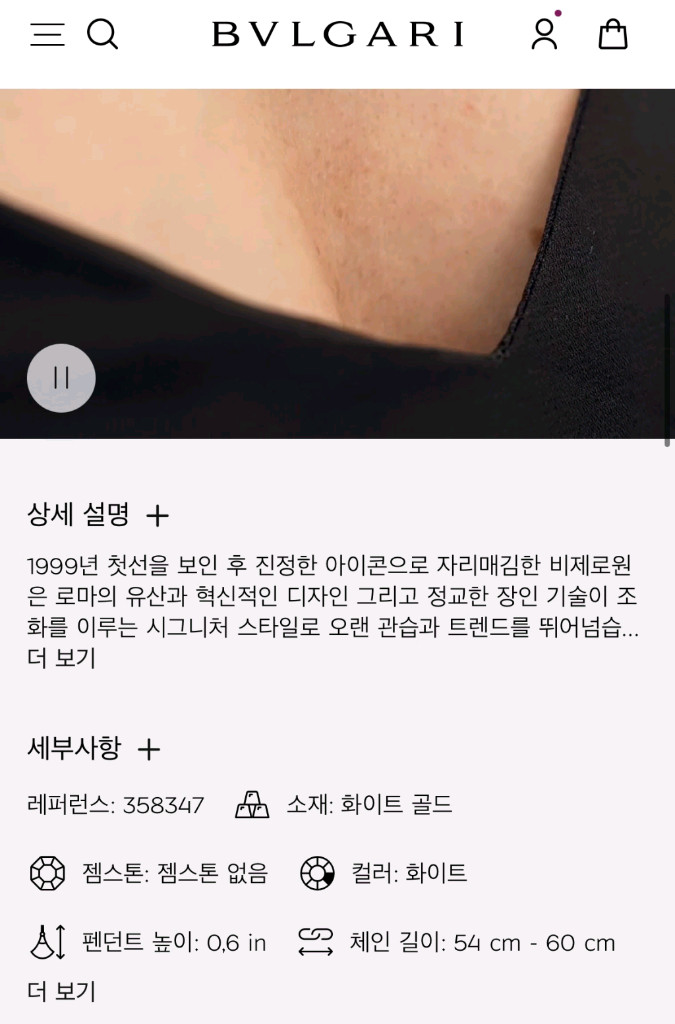Tap 더 보기 under the description
This screenshot has height=1024, width=675.
(61, 658)
